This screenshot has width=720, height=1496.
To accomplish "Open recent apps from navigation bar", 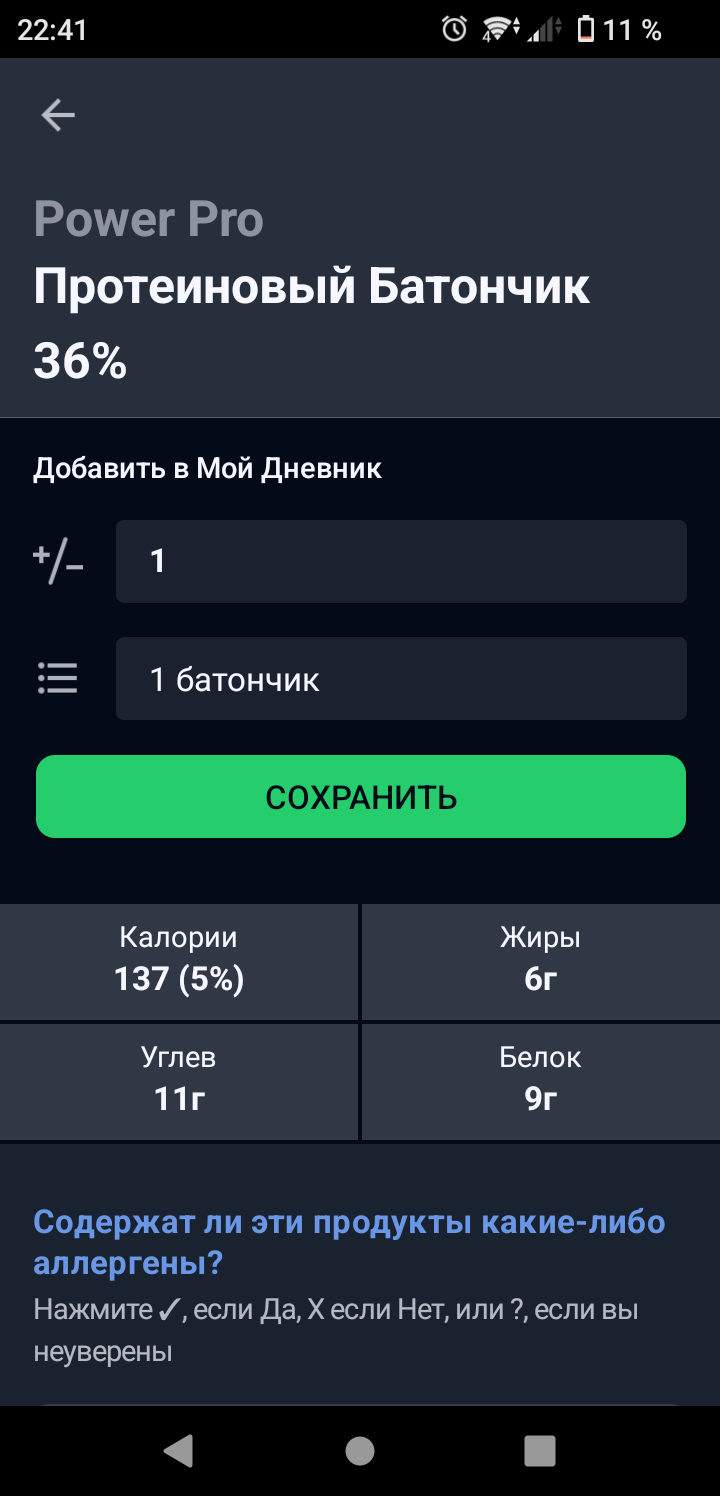I will coord(540,1450).
